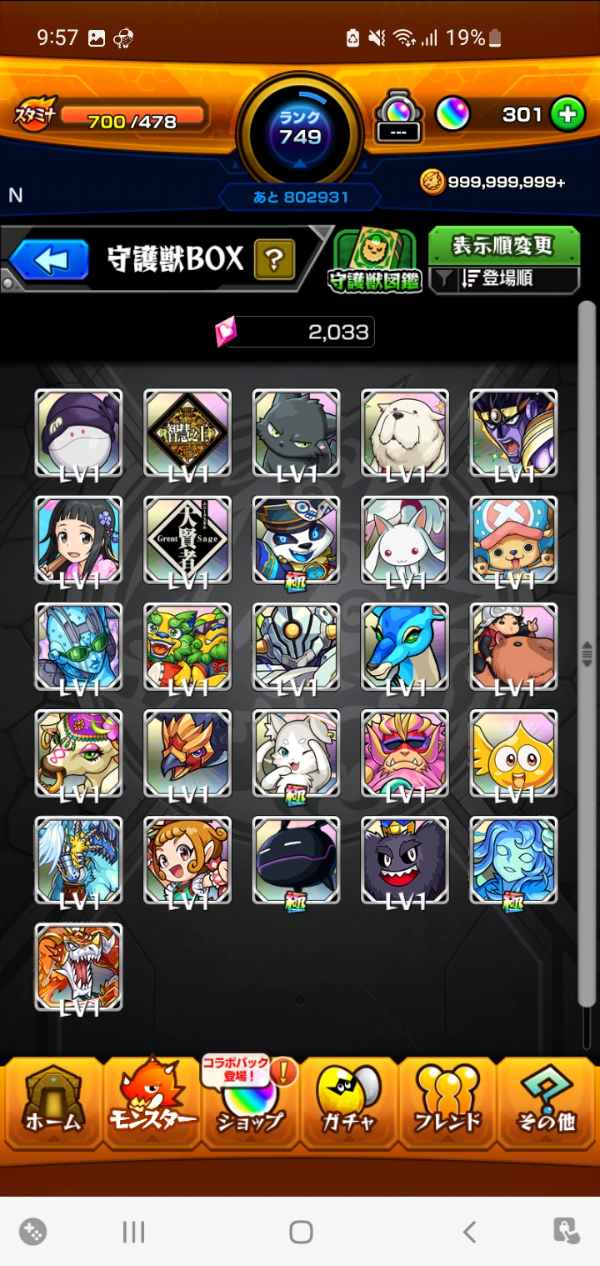This screenshot has width=600, height=1266.
Task: Add orbs with the green plus button
Action: tap(567, 114)
